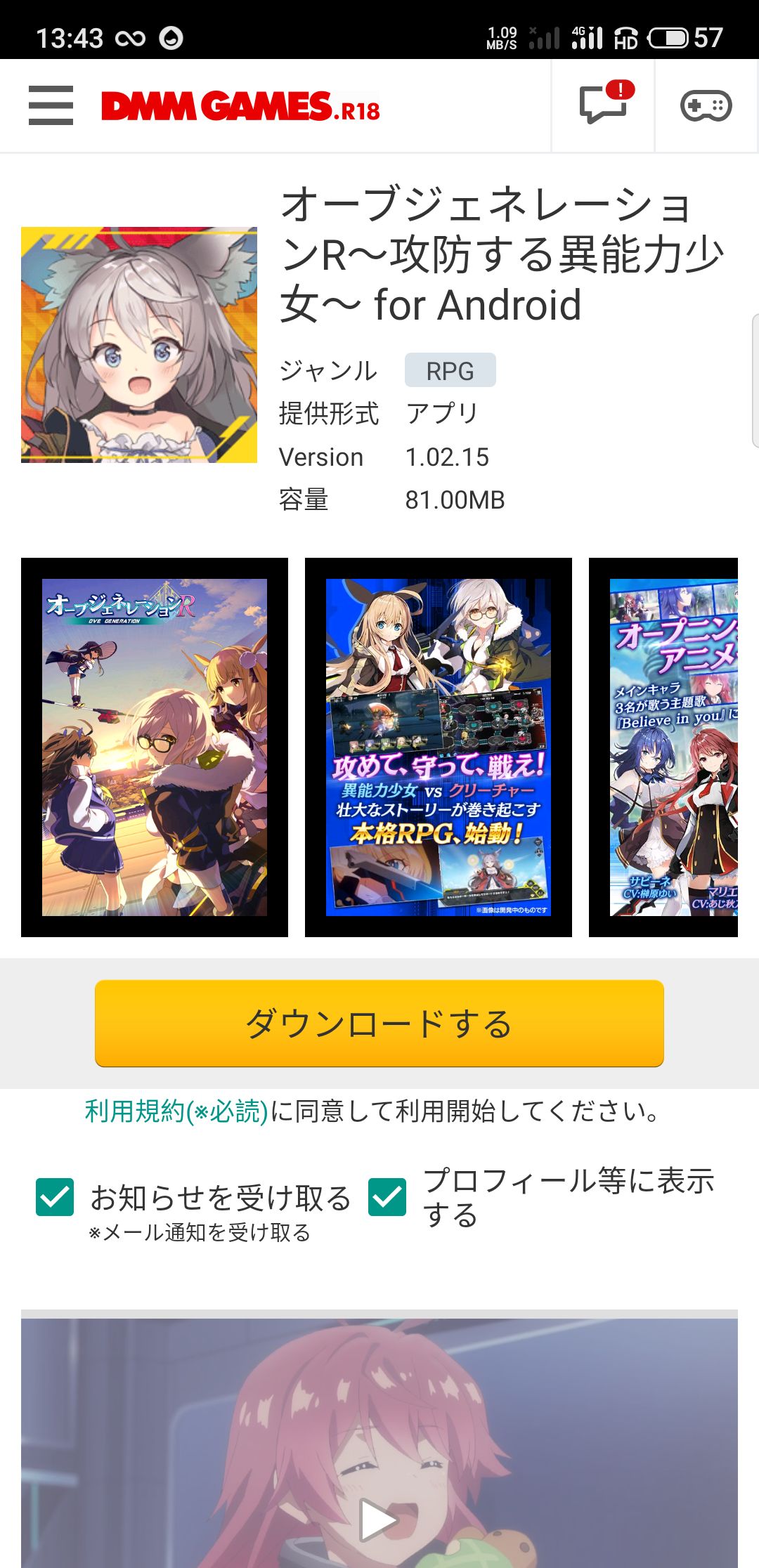Image resolution: width=759 pixels, height=1568 pixels.
Task: Open the notification messages icon
Action: click(x=603, y=105)
